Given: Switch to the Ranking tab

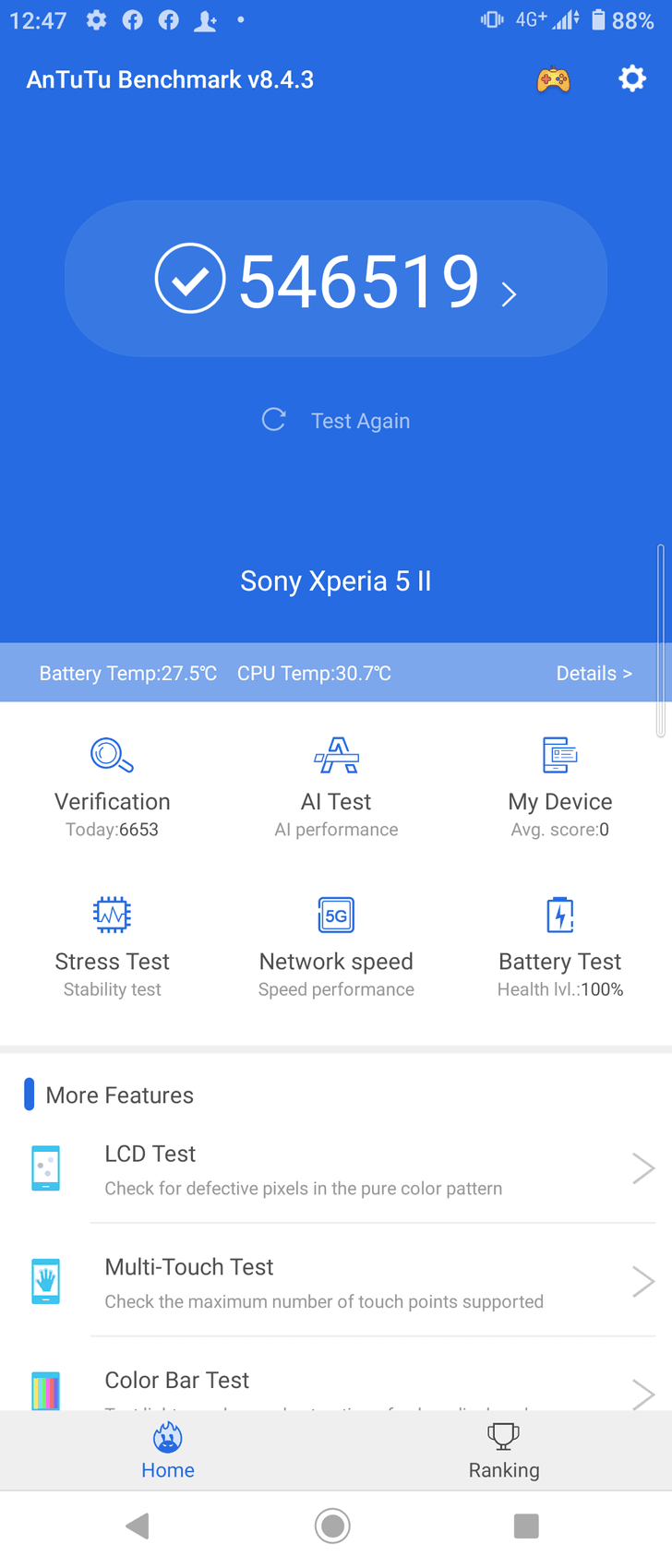Looking at the screenshot, I should [503, 1450].
